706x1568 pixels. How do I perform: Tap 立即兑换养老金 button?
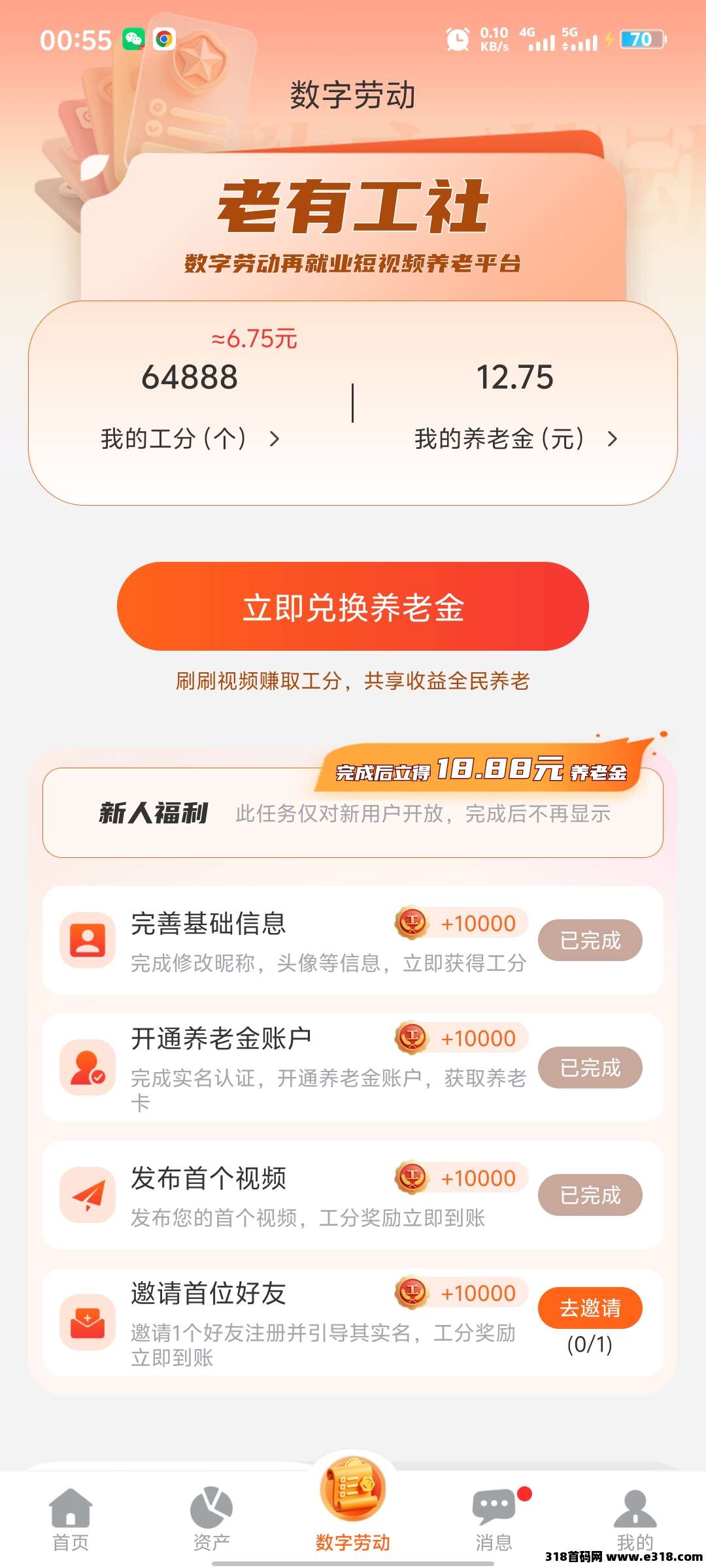tap(353, 606)
